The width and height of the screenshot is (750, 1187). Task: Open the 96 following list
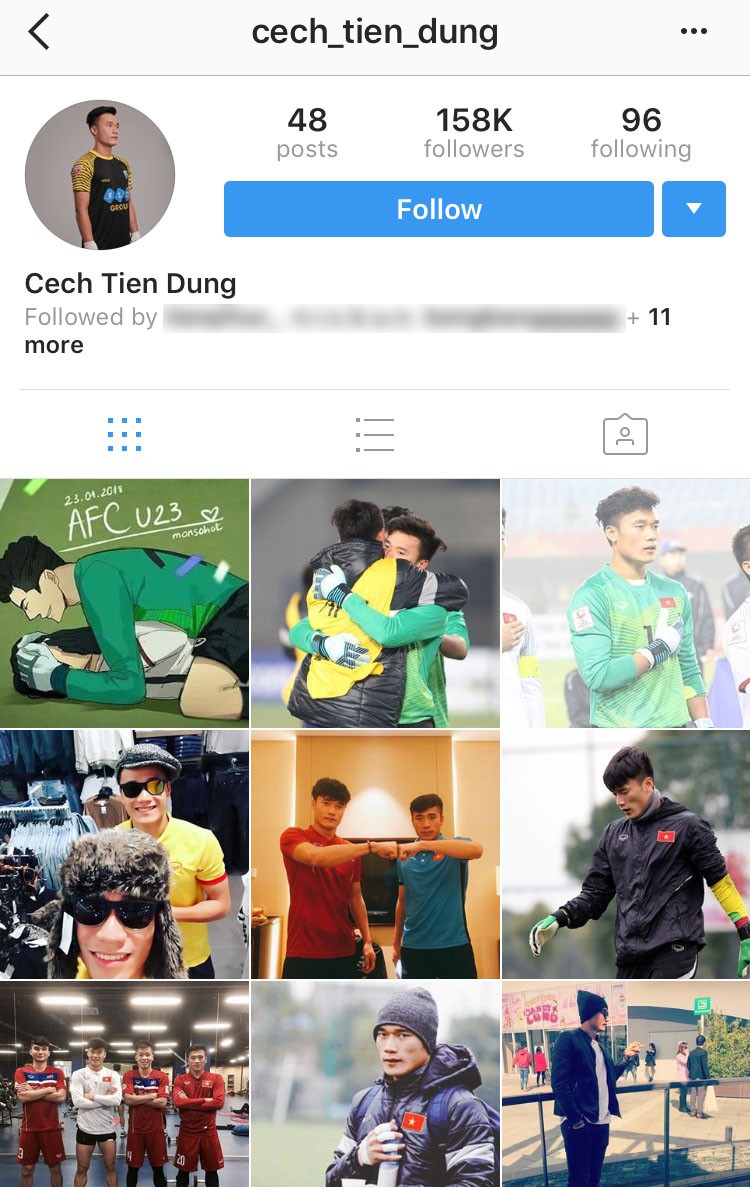(640, 133)
